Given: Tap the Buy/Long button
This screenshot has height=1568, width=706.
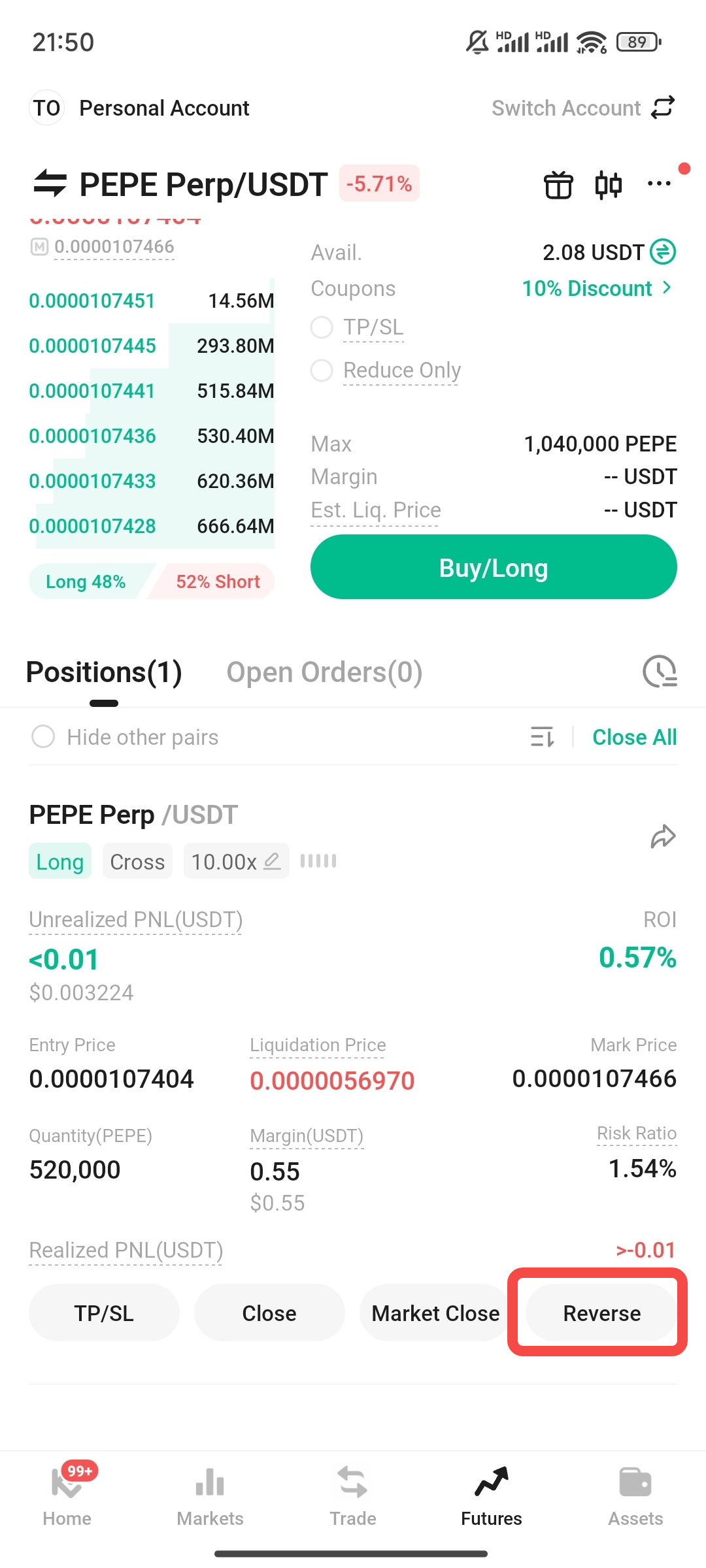Looking at the screenshot, I should coord(494,567).
